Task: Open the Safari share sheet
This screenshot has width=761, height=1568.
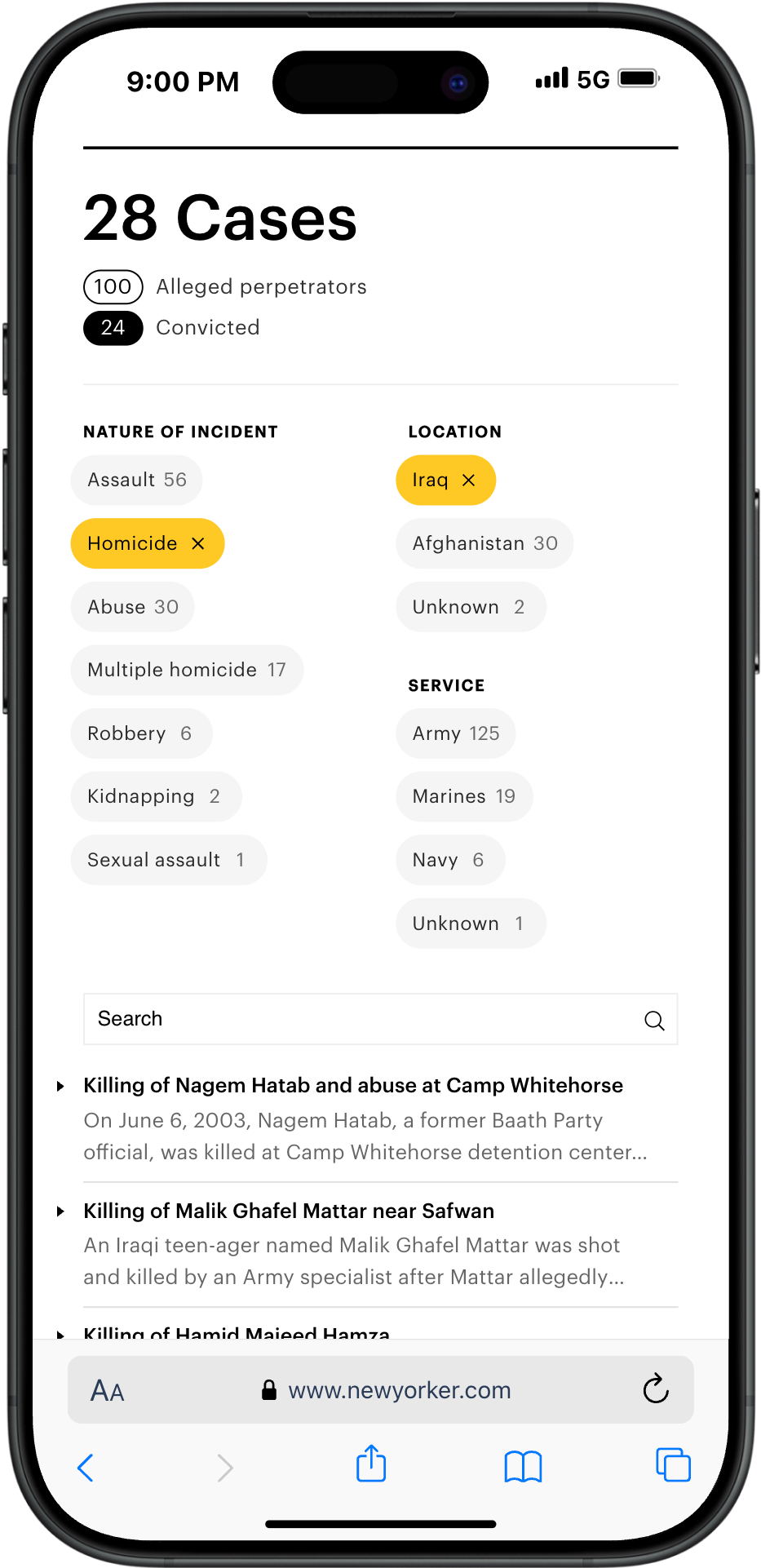Action: click(x=371, y=1464)
